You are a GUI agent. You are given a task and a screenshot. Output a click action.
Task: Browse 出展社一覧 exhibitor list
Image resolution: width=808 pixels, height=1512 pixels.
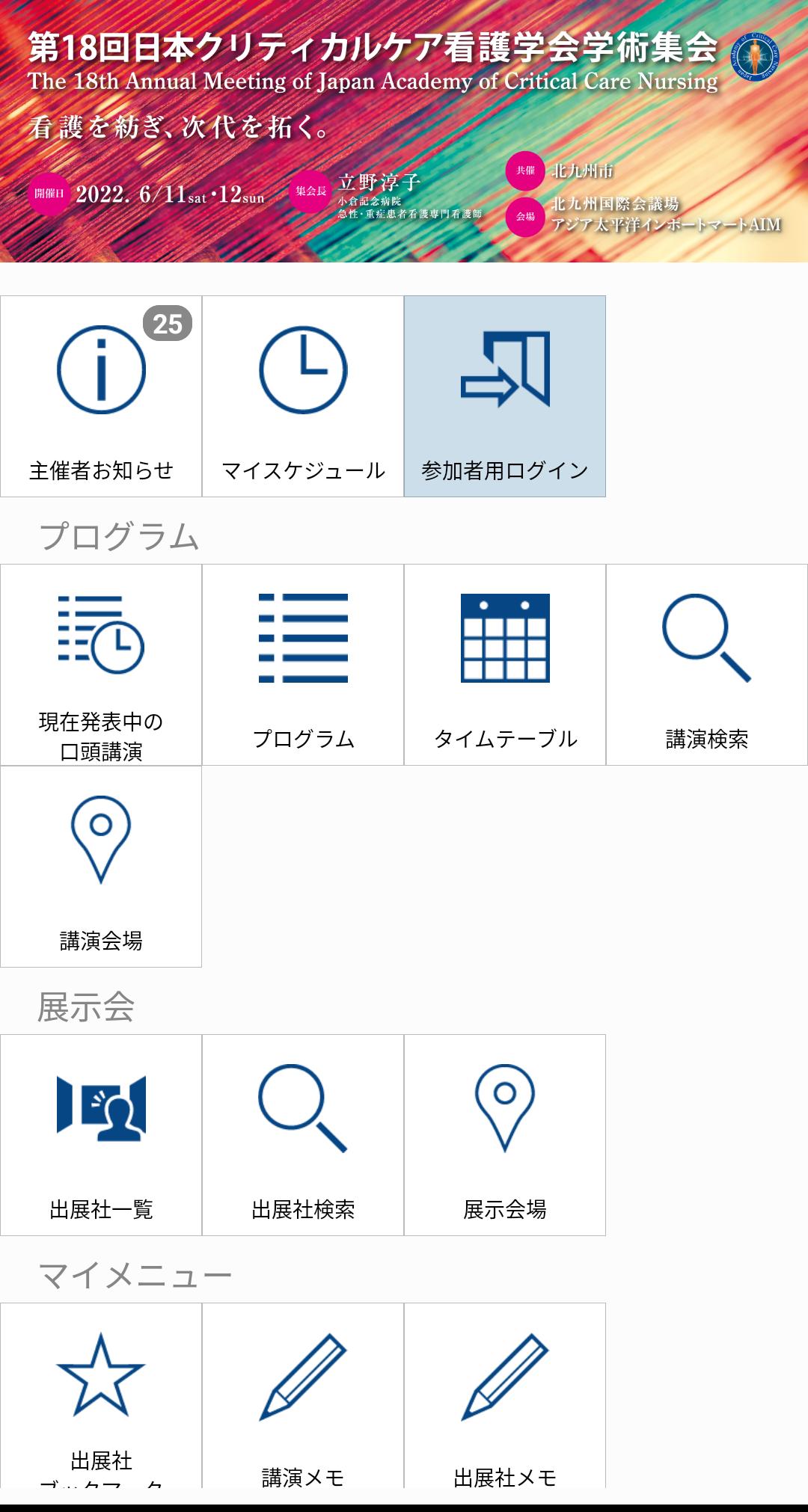tap(101, 1135)
